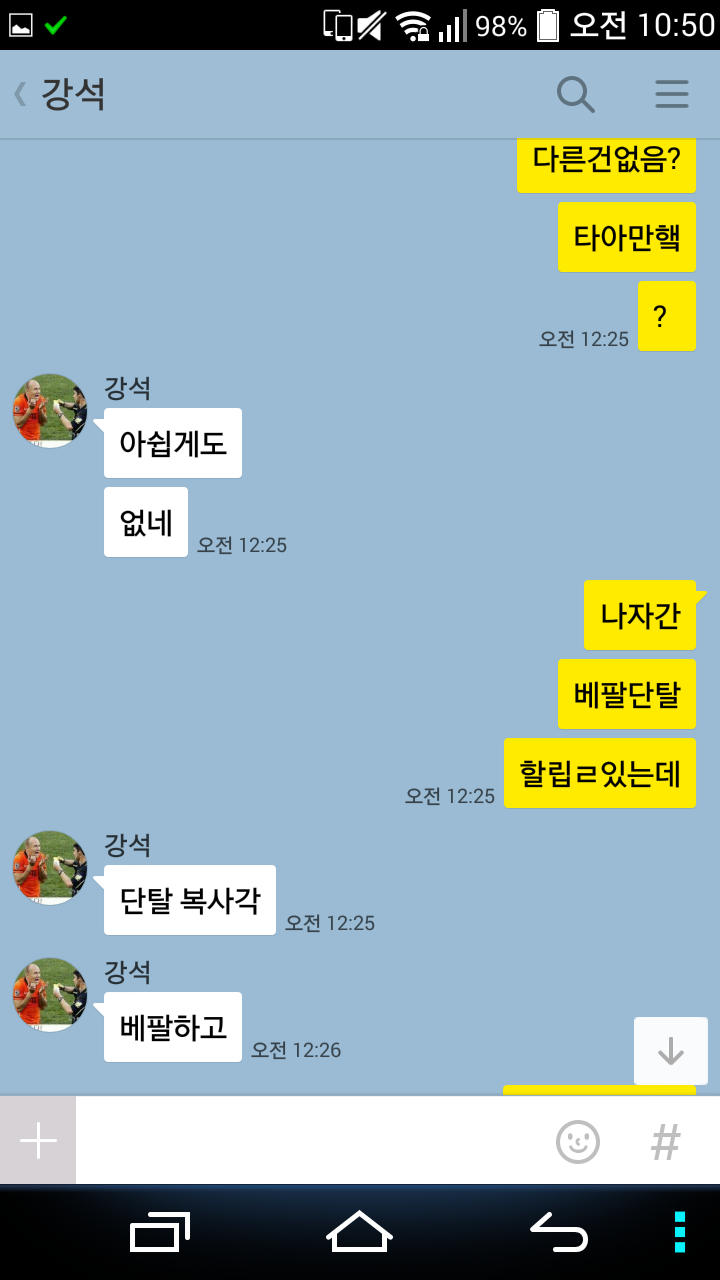View 강석's profile picture beside 아쉽게도

click(49, 411)
